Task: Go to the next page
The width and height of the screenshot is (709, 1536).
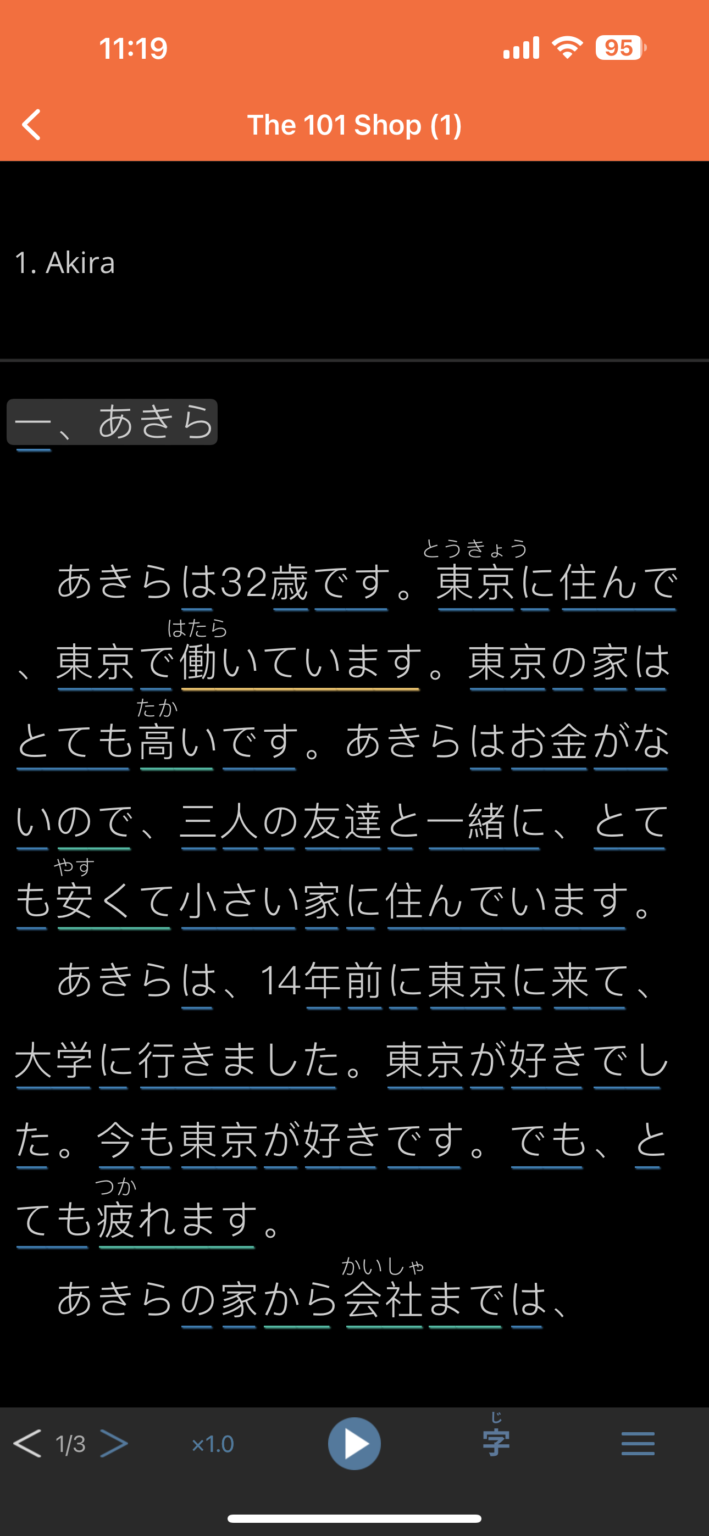Action: [x=114, y=1444]
